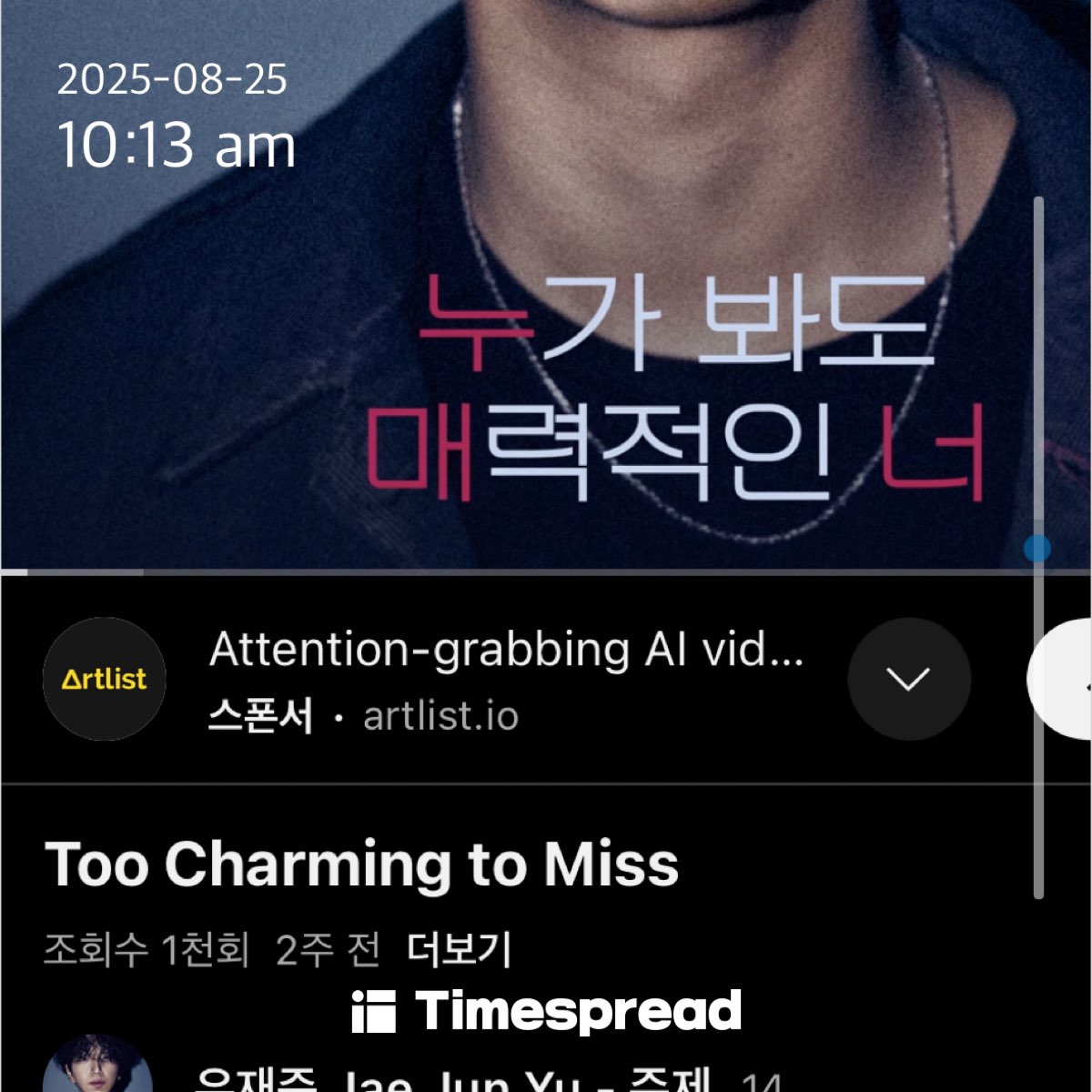Open the 유재준 Jae Jun Yu channel avatar
The image size is (1092, 1092).
pos(97,1067)
